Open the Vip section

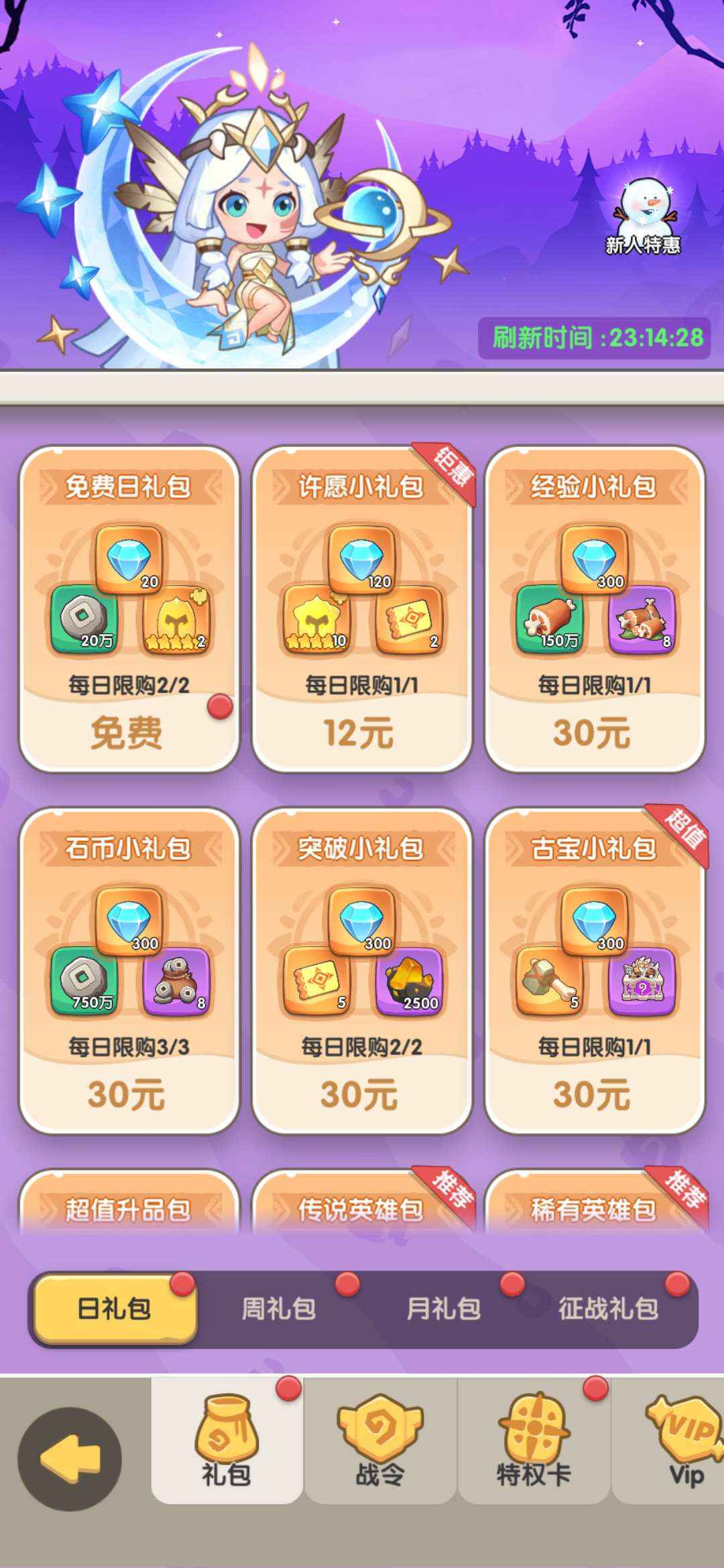(x=685, y=1441)
